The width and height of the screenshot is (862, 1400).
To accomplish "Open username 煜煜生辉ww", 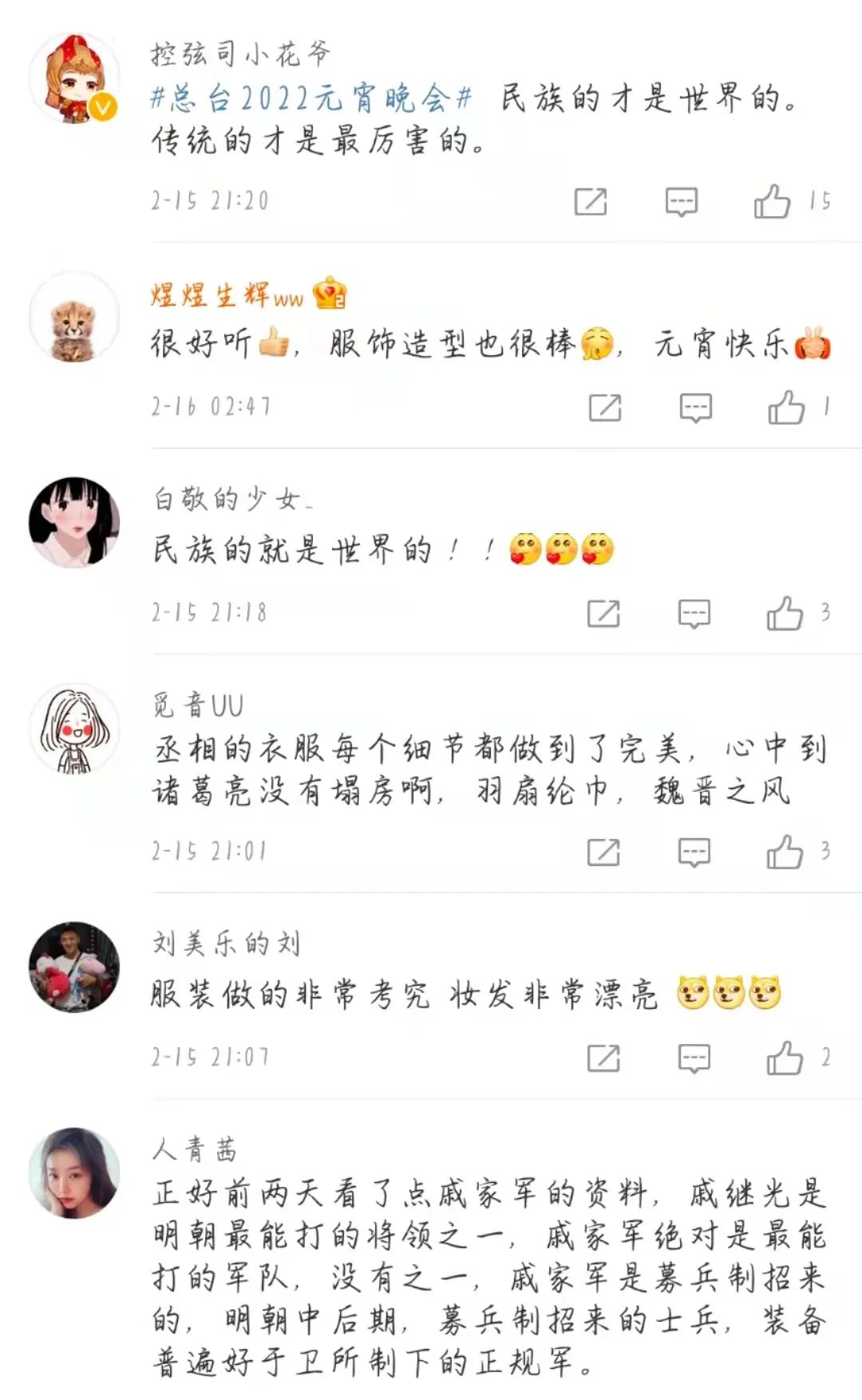I will coord(227,295).
